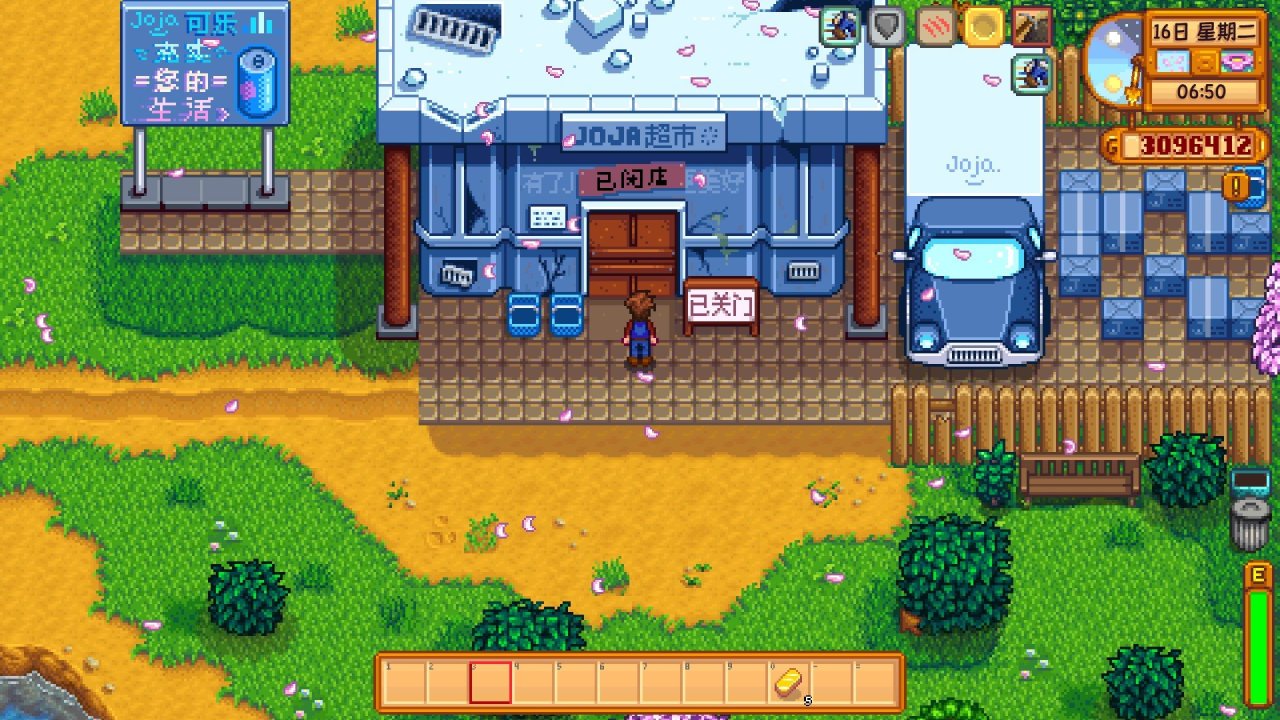The height and width of the screenshot is (720, 1280).
Task: Tap the grey shield defense buff icon
Action: (887, 27)
